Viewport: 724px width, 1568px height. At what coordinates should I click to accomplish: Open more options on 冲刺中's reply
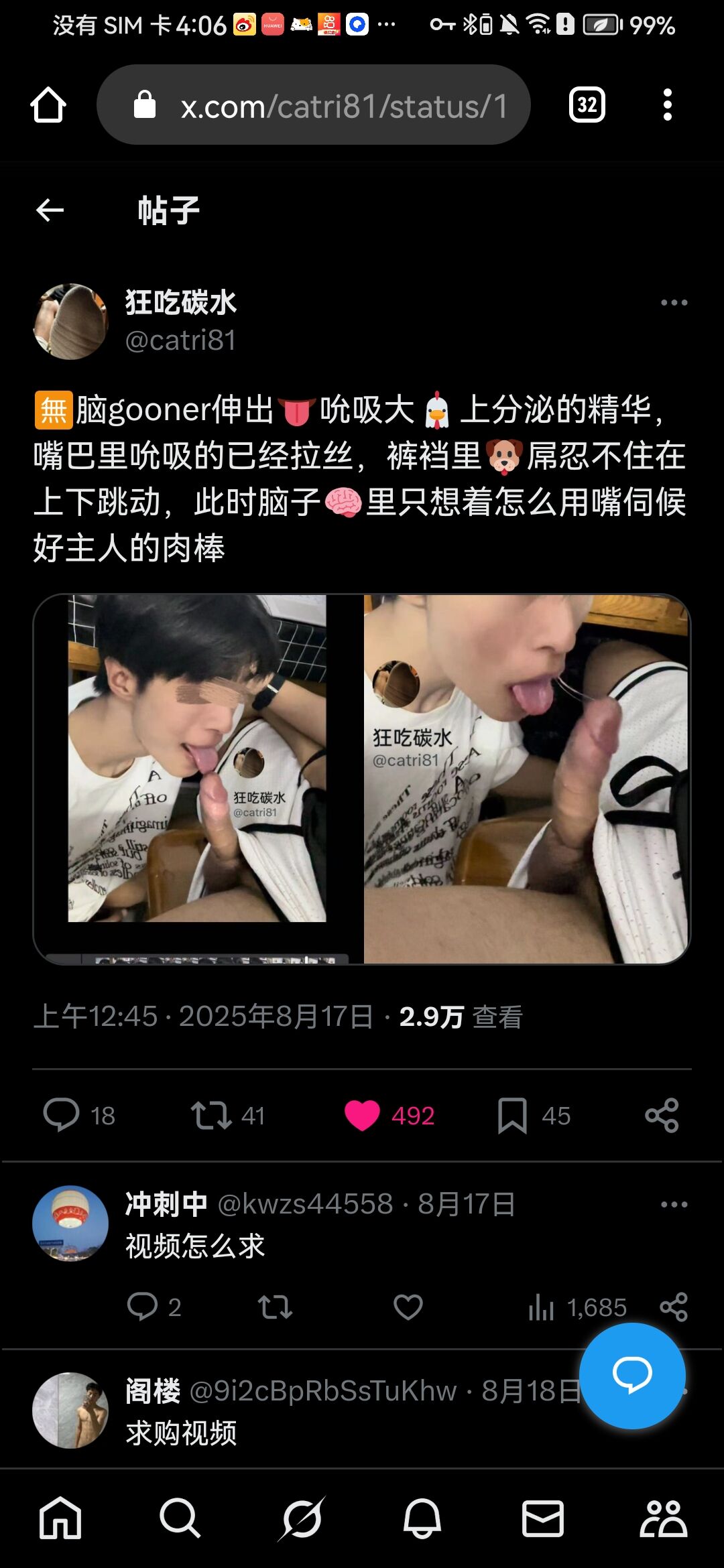(x=674, y=1204)
